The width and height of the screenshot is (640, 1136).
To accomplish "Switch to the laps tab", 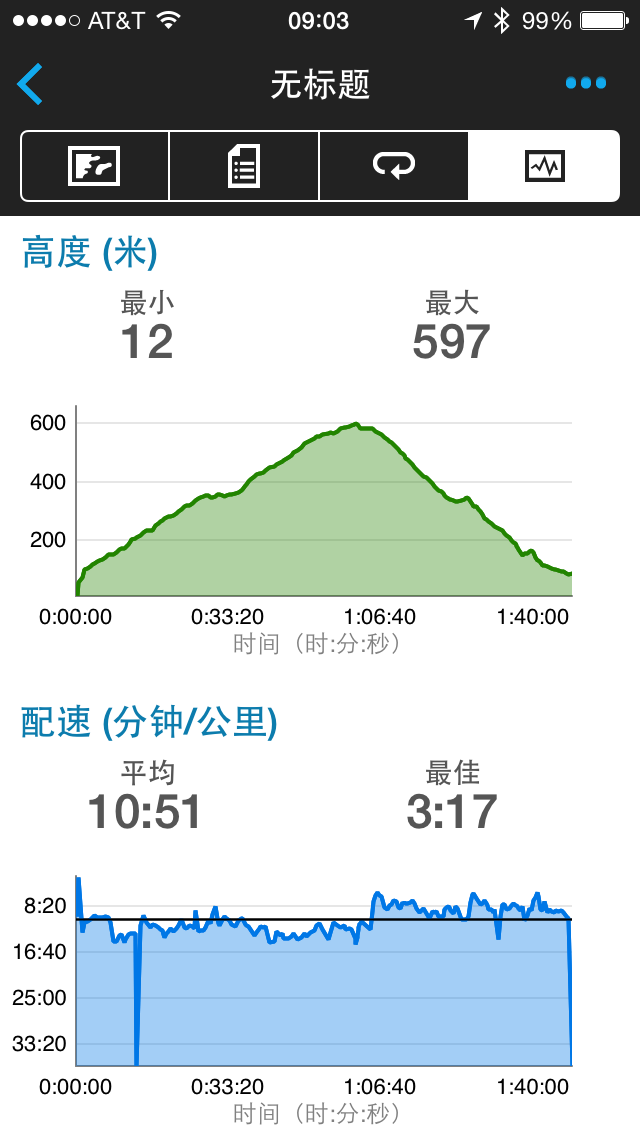I will [394, 166].
